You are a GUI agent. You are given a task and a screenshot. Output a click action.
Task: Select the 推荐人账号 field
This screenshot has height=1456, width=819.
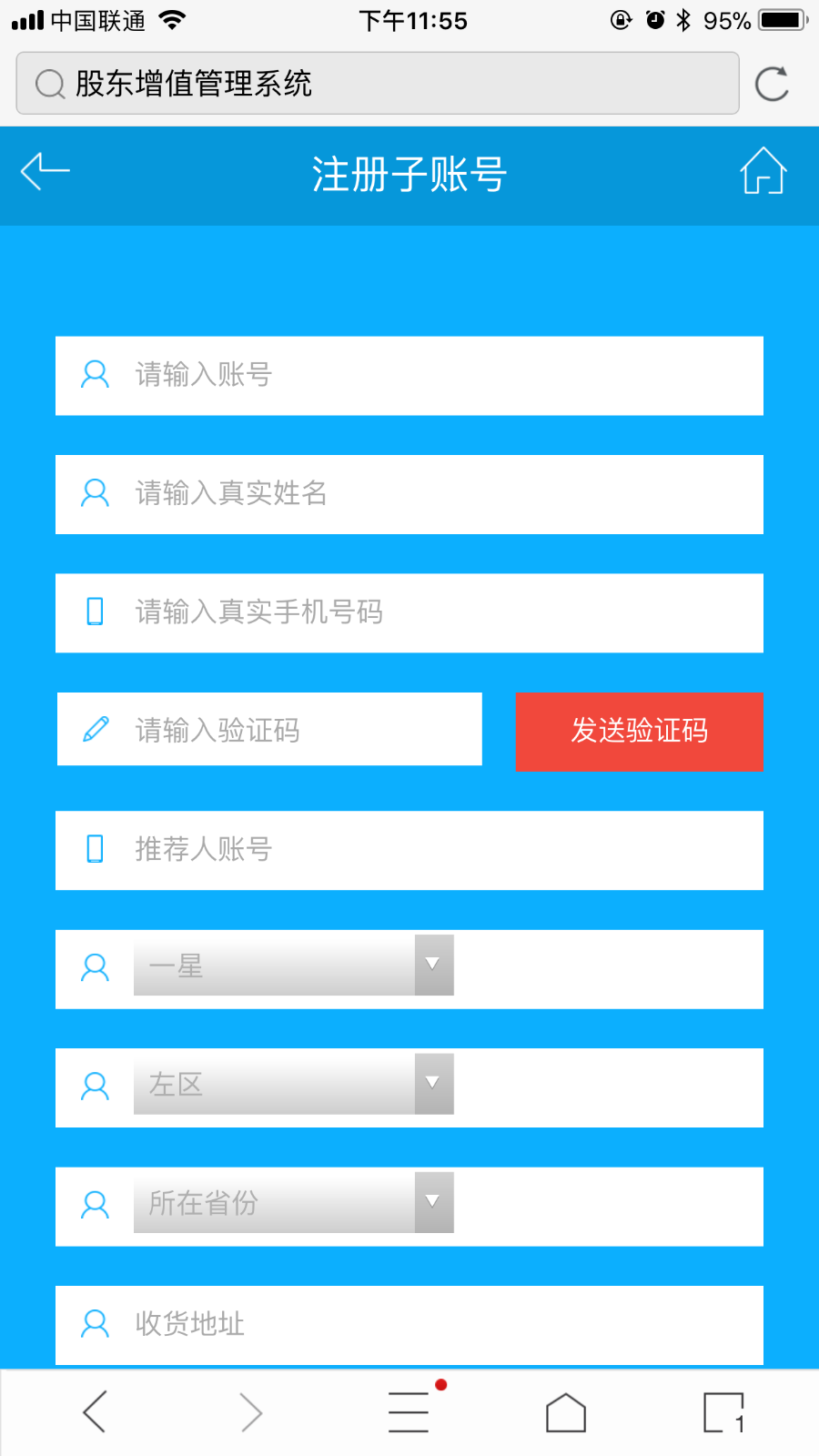click(409, 851)
